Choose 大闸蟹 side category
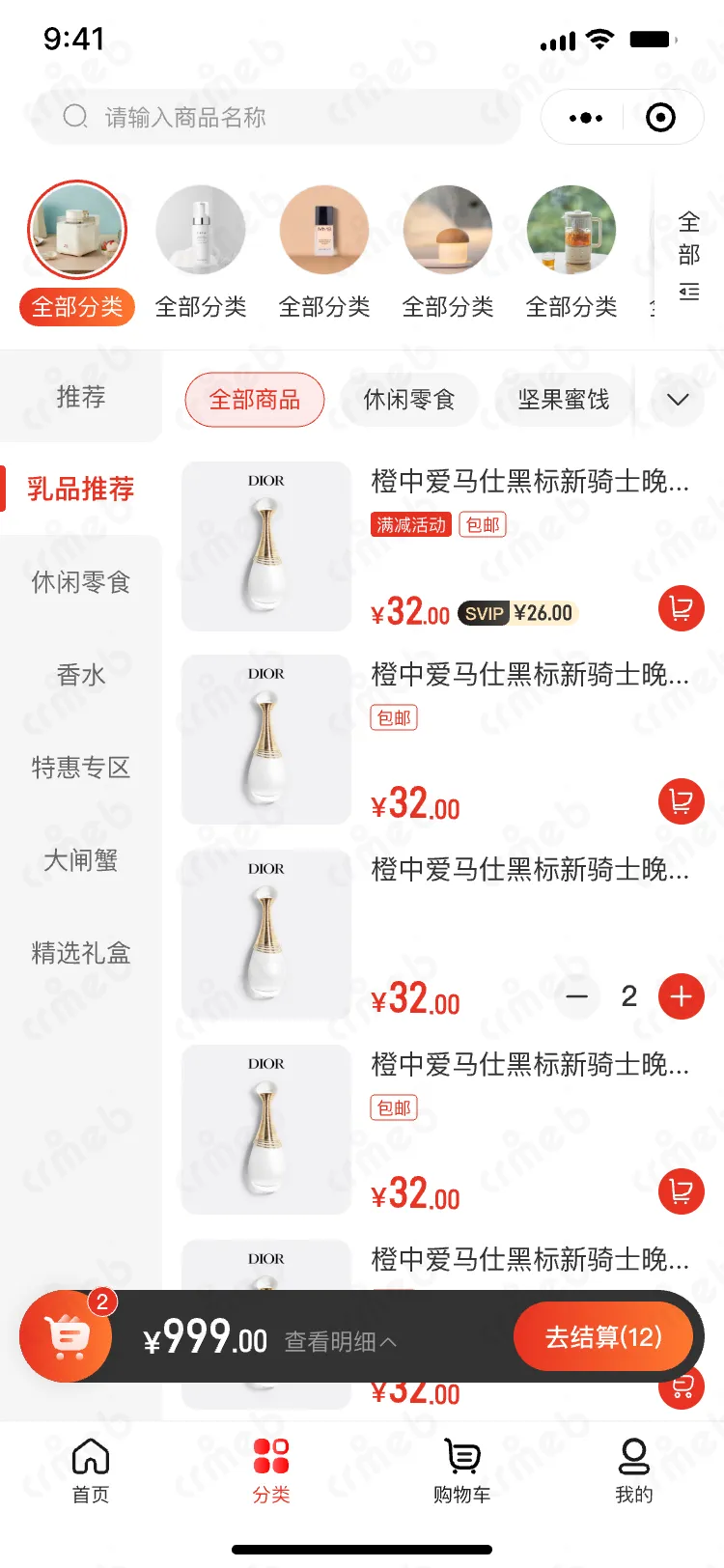 point(81,860)
